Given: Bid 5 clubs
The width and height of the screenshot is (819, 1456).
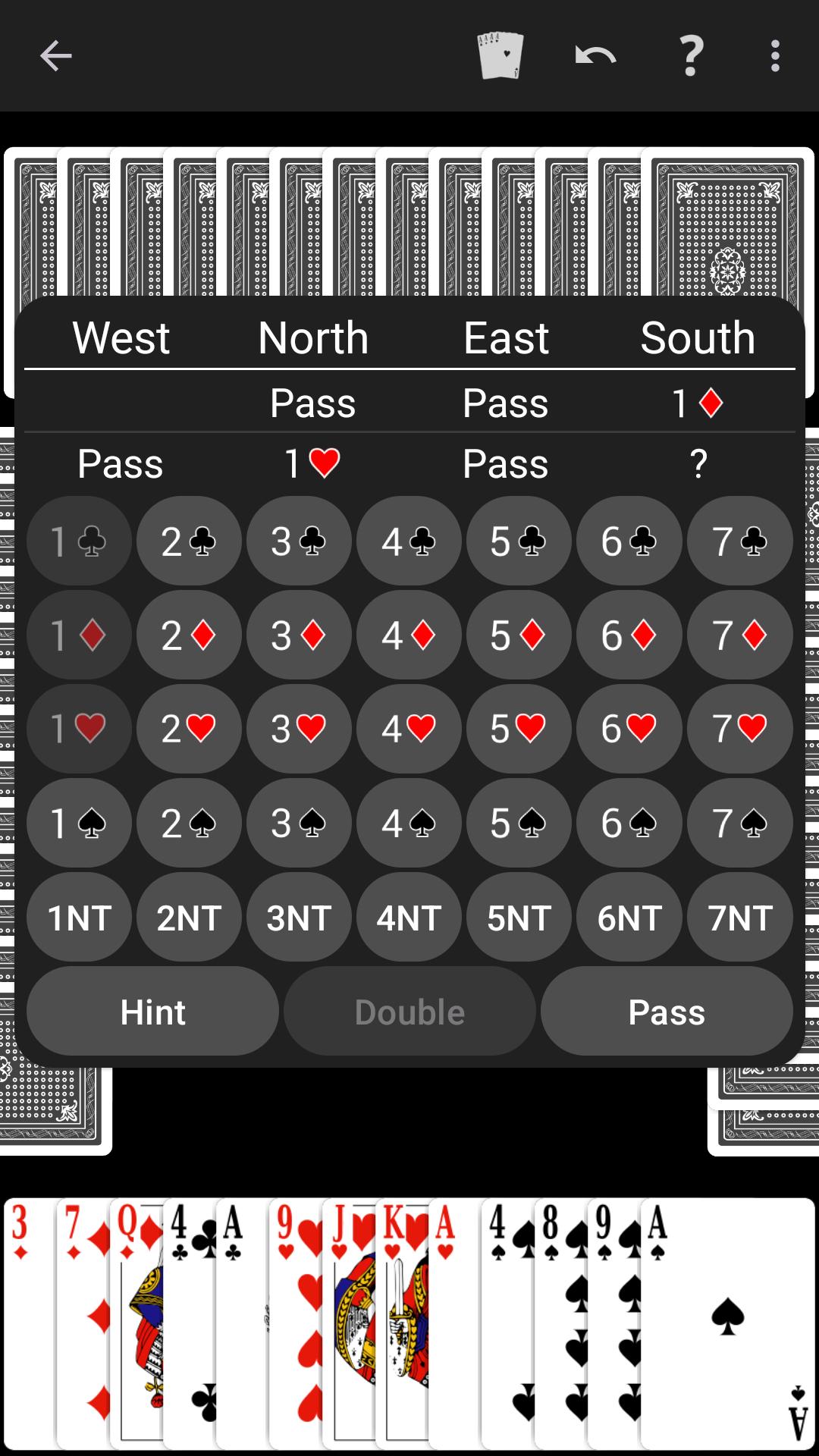Looking at the screenshot, I should coord(519,541).
